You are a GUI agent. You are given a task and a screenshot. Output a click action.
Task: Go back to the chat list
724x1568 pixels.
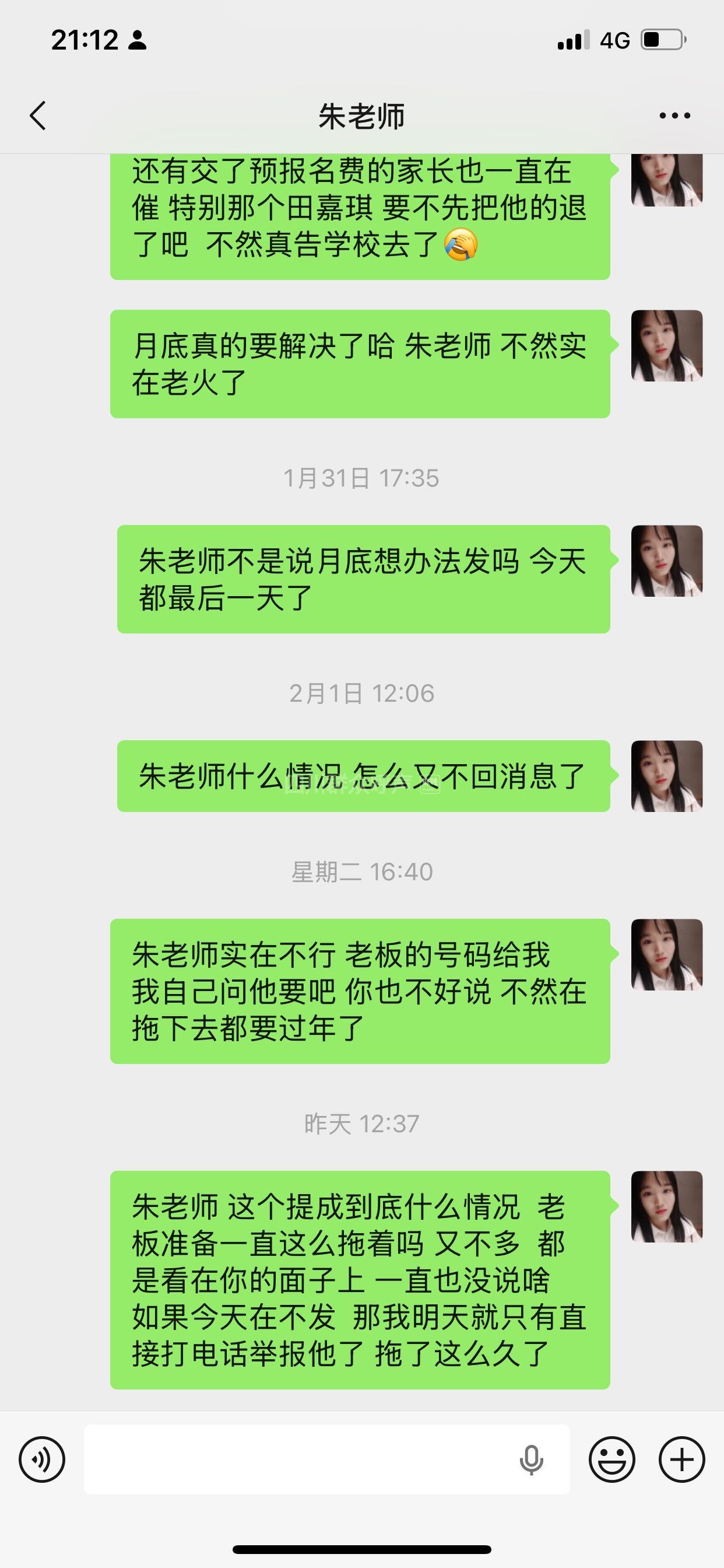(x=38, y=116)
